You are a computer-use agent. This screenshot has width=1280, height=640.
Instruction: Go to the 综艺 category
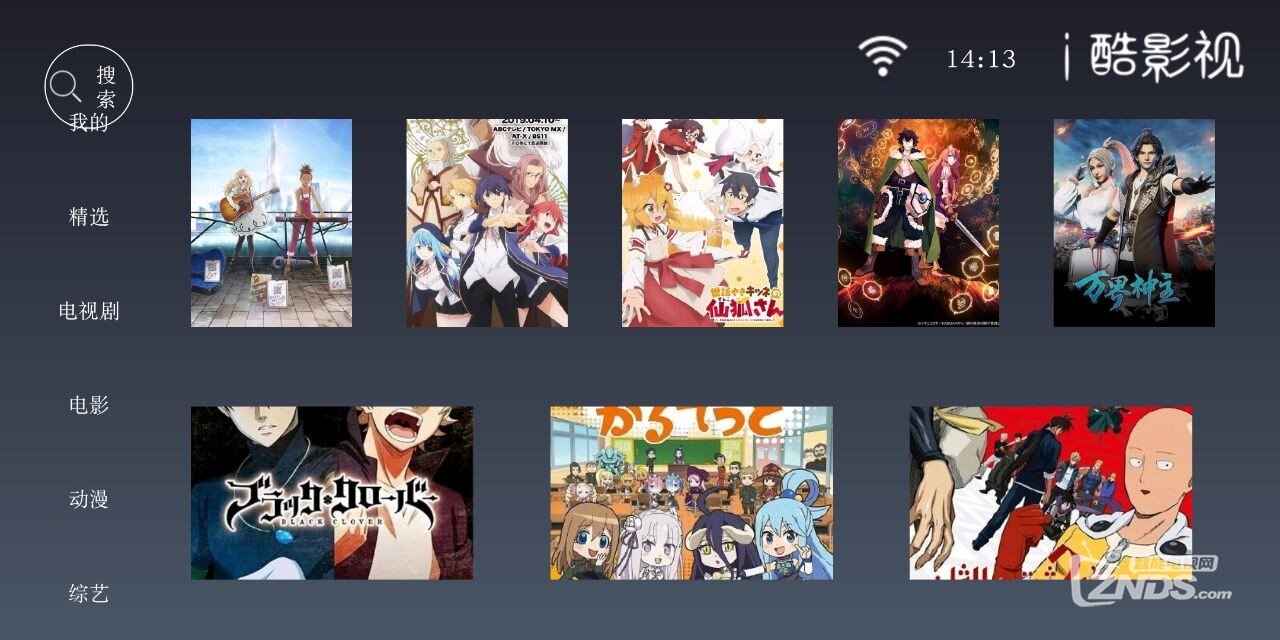pyautogui.click(x=89, y=593)
